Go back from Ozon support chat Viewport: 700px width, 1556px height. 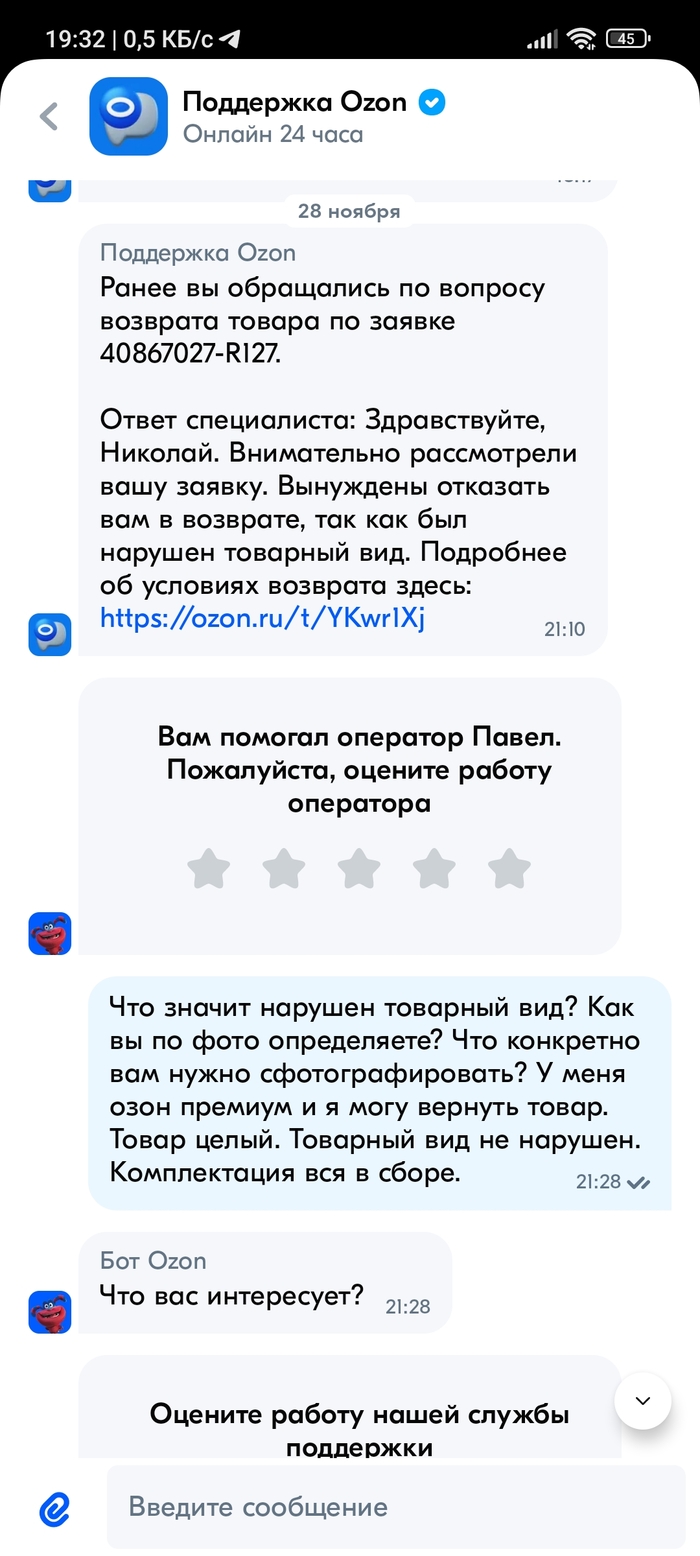point(49,117)
